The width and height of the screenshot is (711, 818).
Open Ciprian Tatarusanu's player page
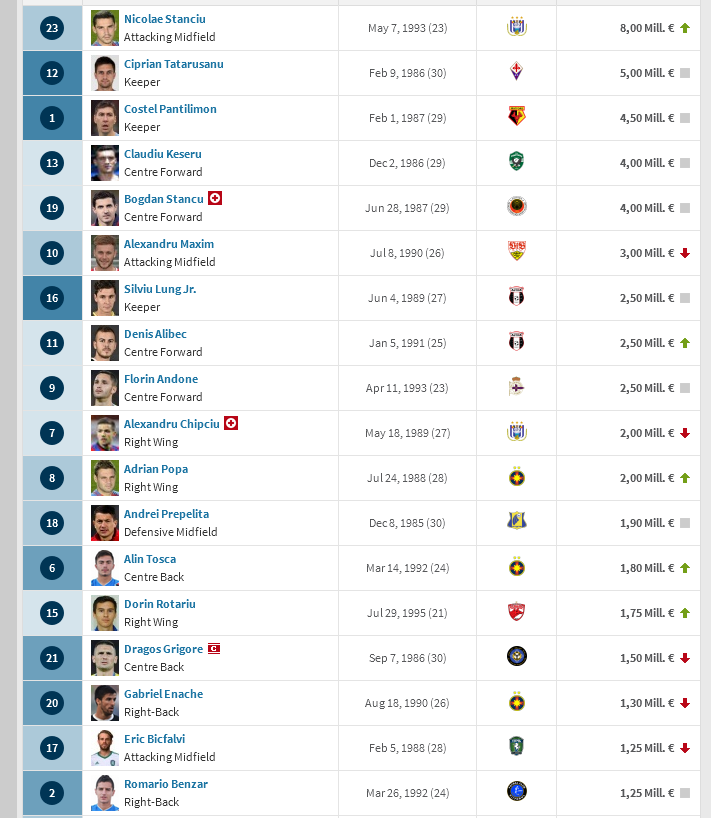click(x=173, y=64)
